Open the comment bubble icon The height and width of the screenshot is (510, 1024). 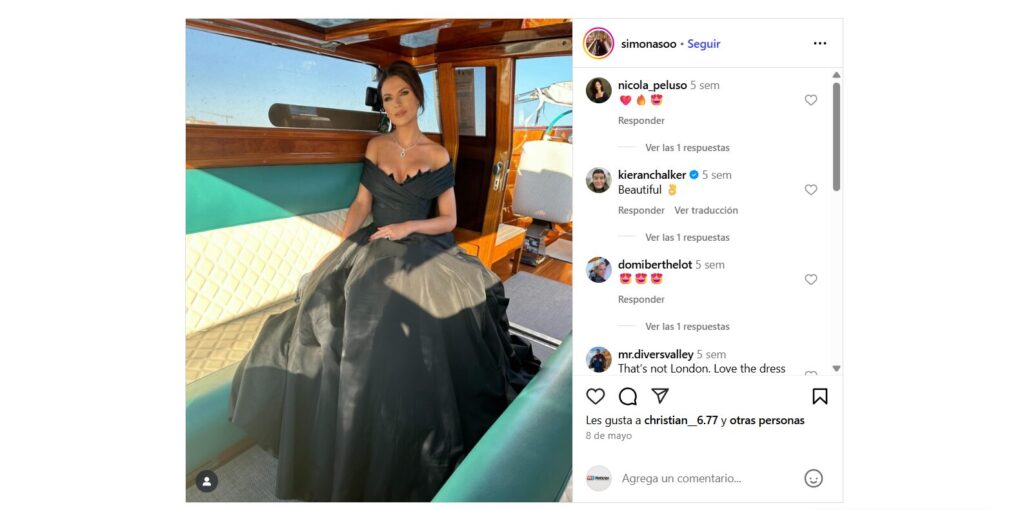pos(628,396)
